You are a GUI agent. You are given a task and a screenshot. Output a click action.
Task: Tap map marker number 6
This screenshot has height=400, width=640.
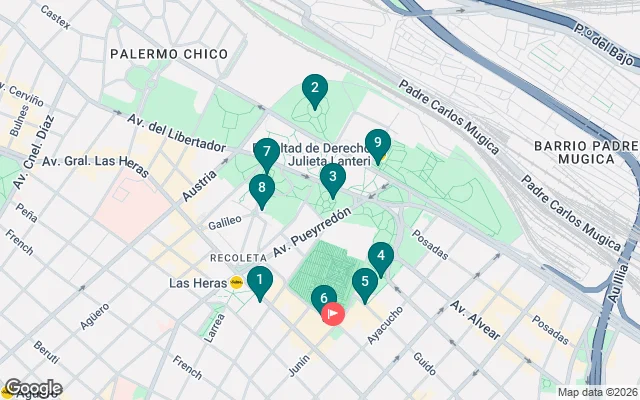point(322,298)
